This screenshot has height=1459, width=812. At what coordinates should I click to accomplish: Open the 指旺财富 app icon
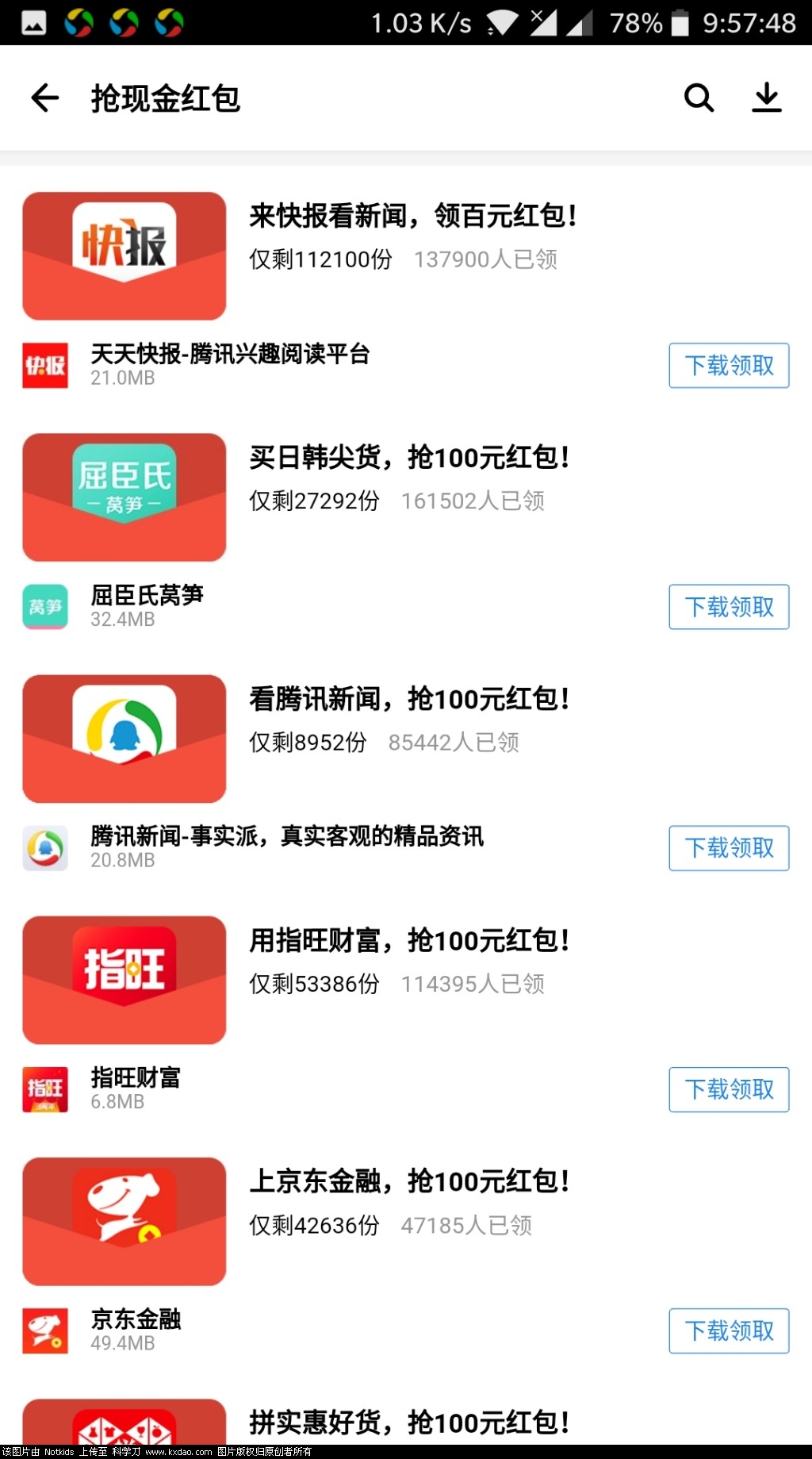(x=45, y=1089)
